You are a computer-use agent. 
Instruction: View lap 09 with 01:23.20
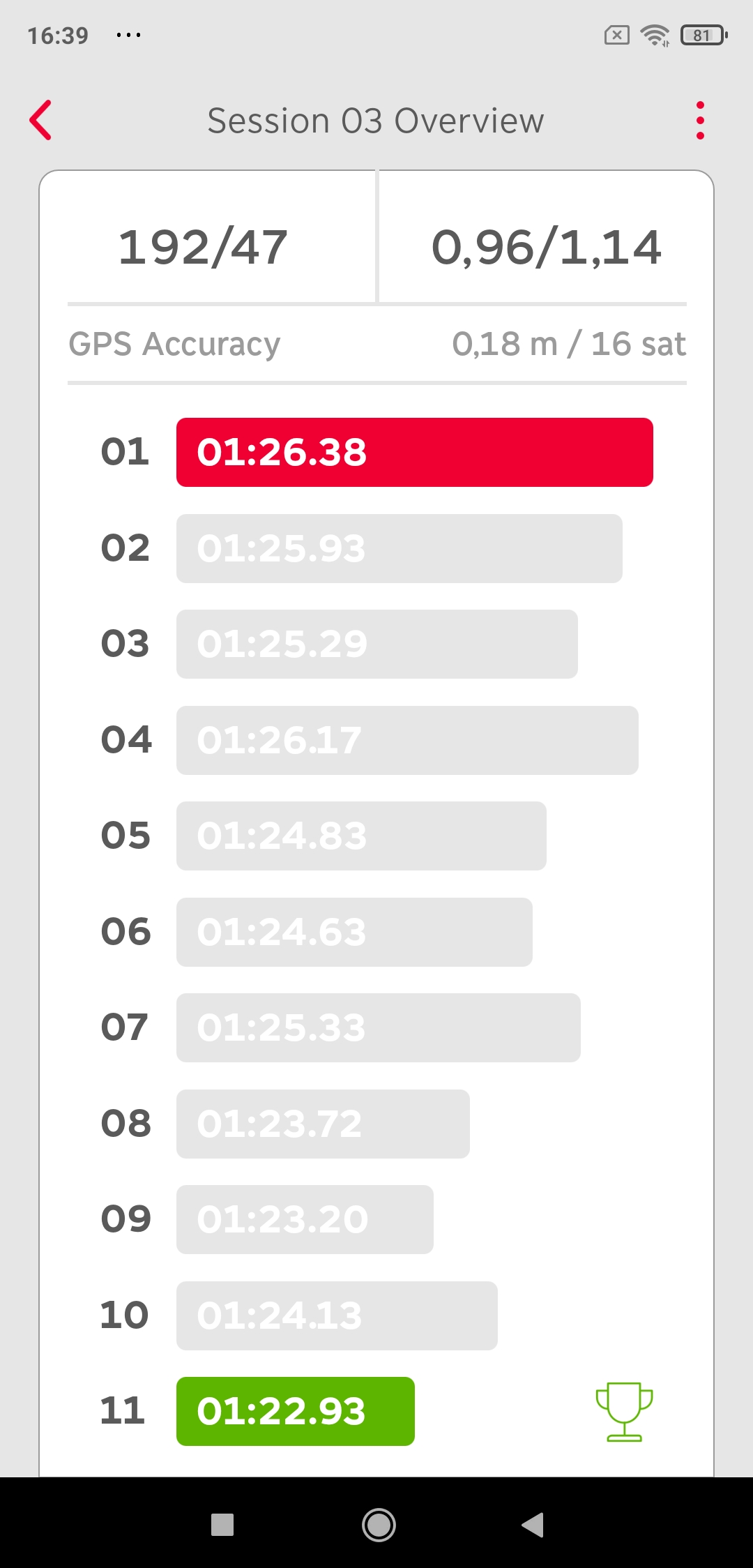[x=305, y=1219]
